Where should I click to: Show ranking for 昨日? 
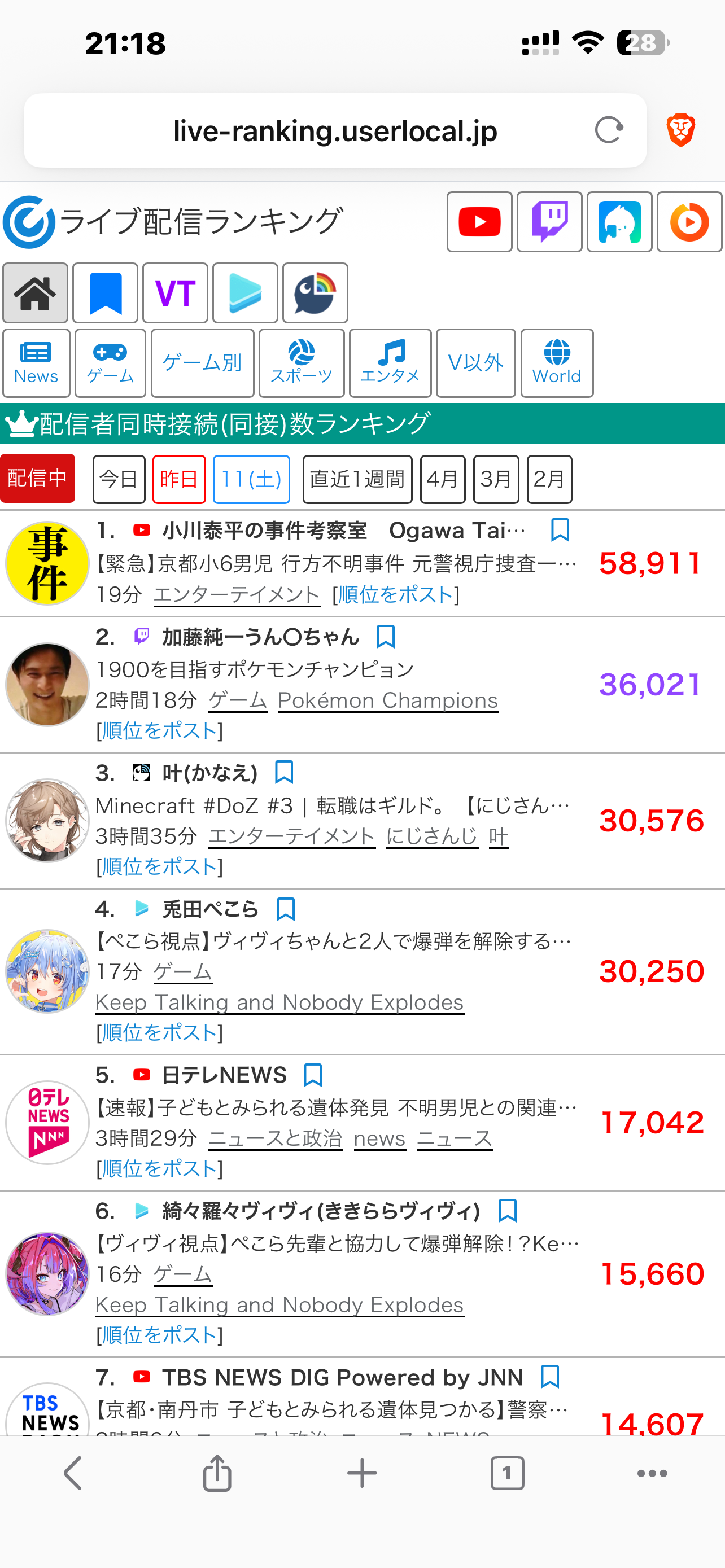pos(178,479)
